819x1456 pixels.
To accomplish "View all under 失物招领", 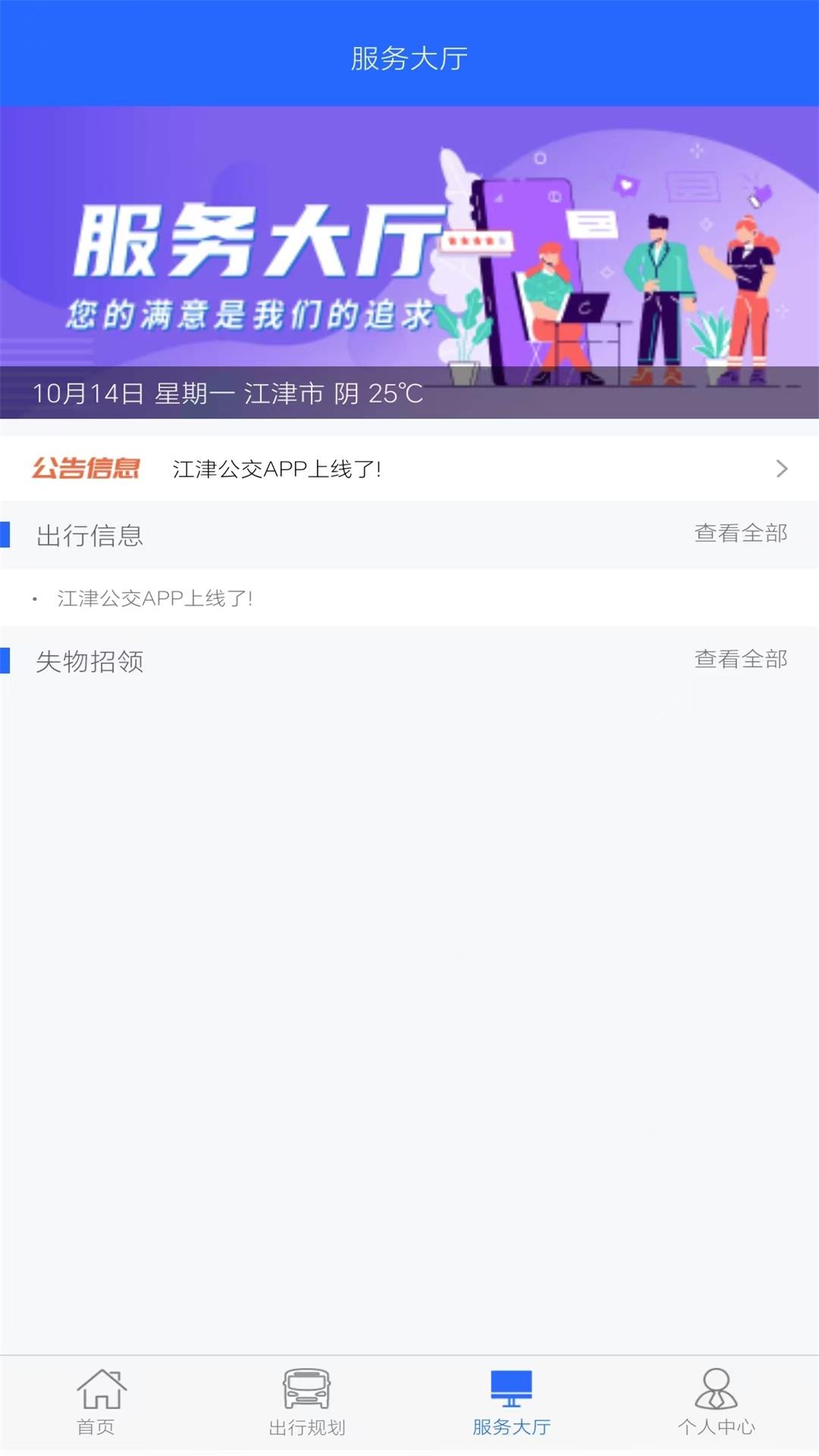I will [x=741, y=660].
